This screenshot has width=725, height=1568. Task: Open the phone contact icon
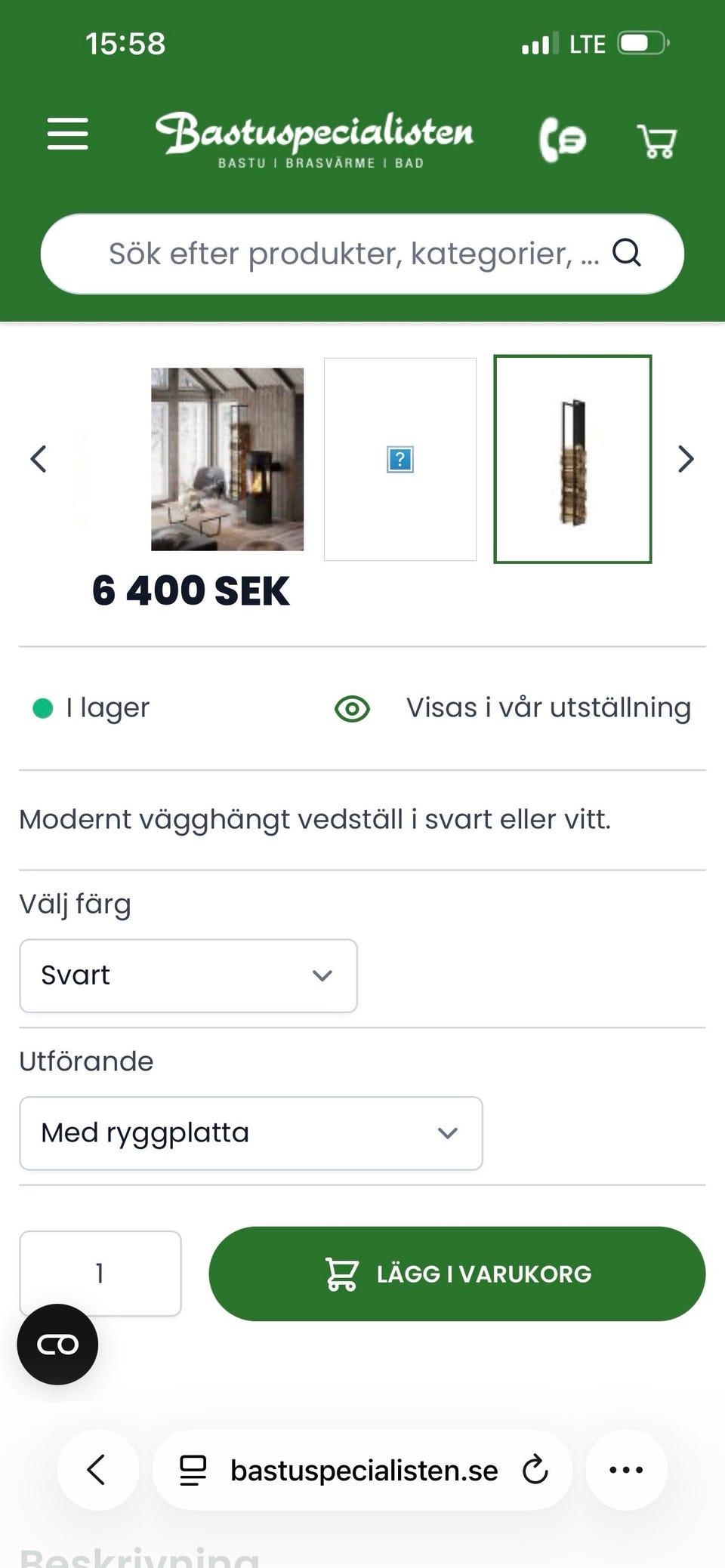(x=563, y=140)
